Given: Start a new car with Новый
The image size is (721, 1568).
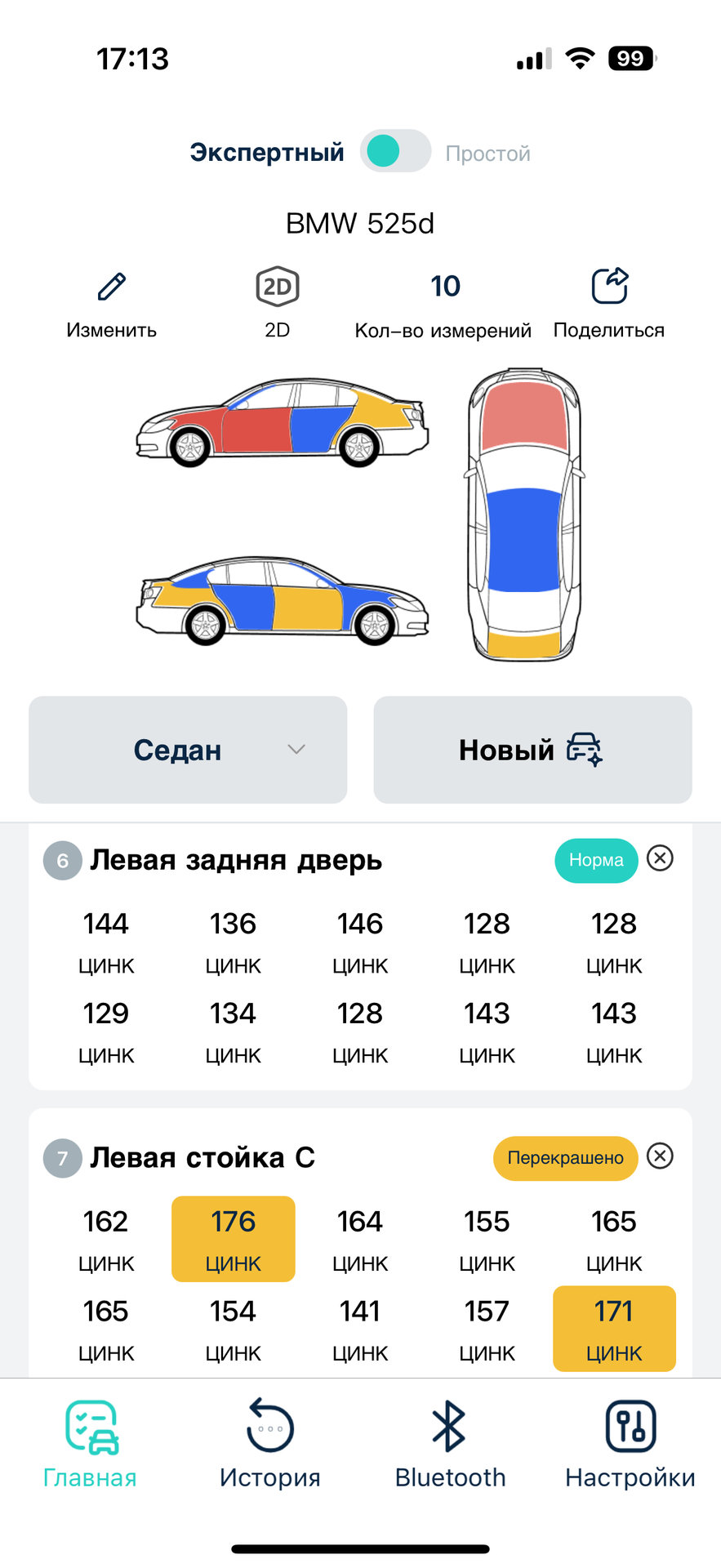Looking at the screenshot, I should pyautogui.click(x=532, y=750).
